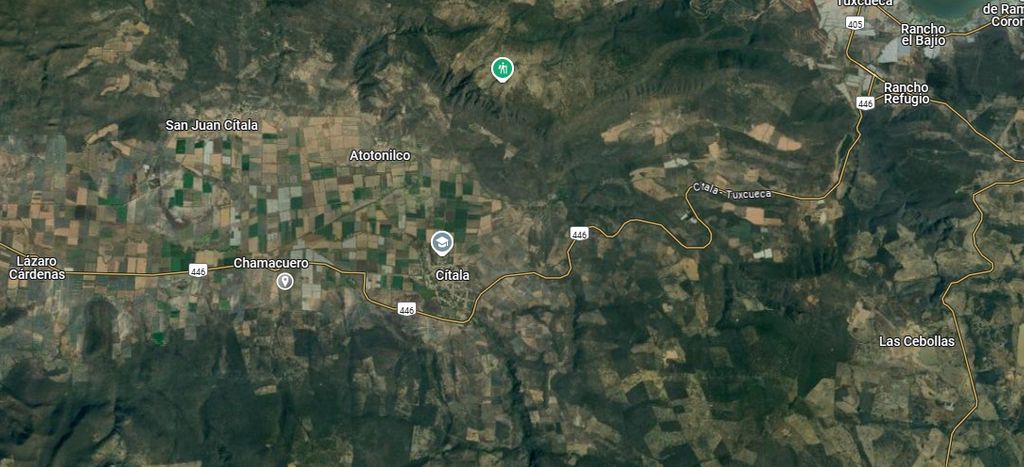
Task: Tap the grey location pin below Chamacuero
Action: [285, 281]
